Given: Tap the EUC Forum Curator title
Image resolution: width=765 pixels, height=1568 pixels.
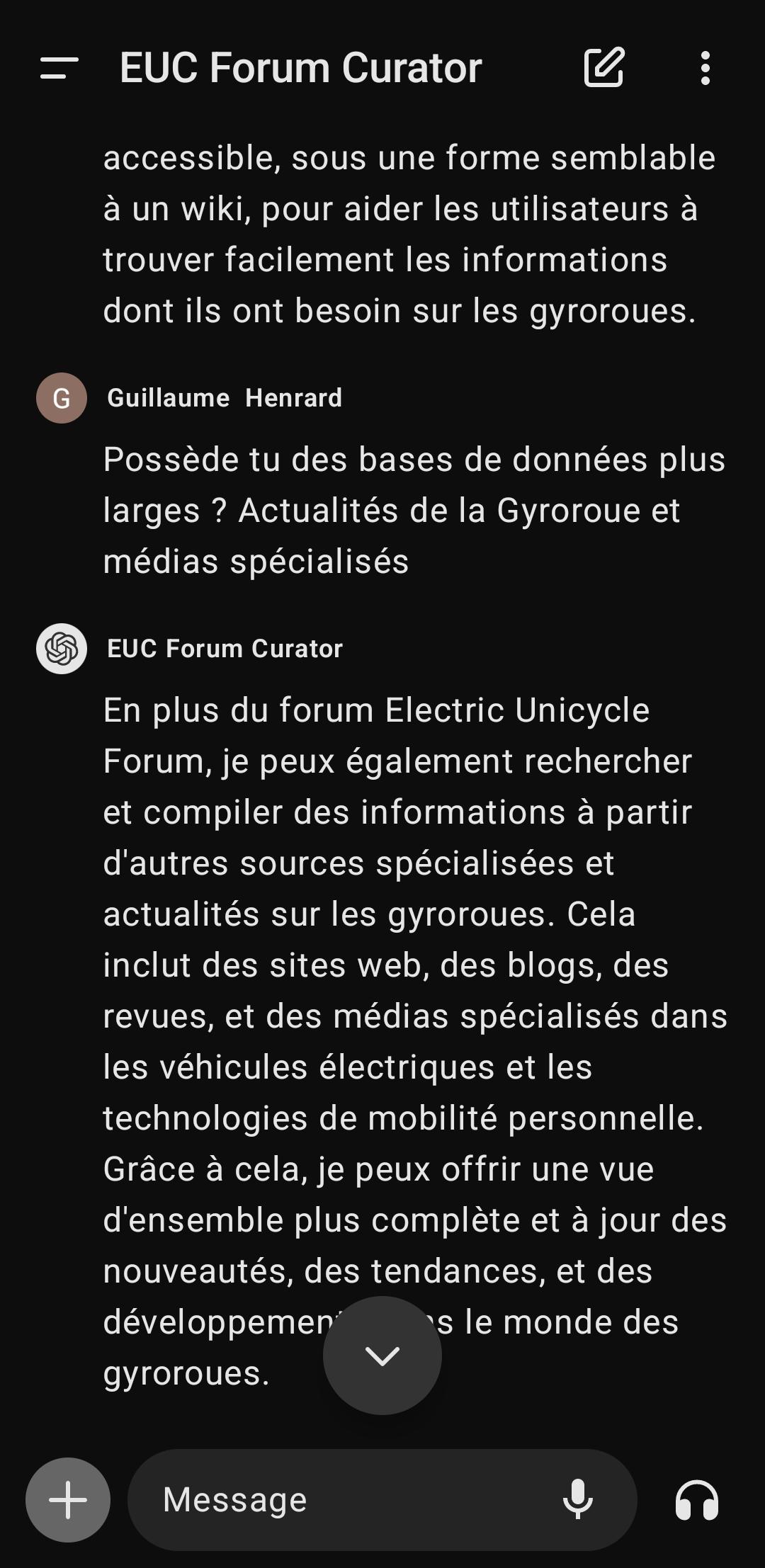Looking at the screenshot, I should 301,68.
